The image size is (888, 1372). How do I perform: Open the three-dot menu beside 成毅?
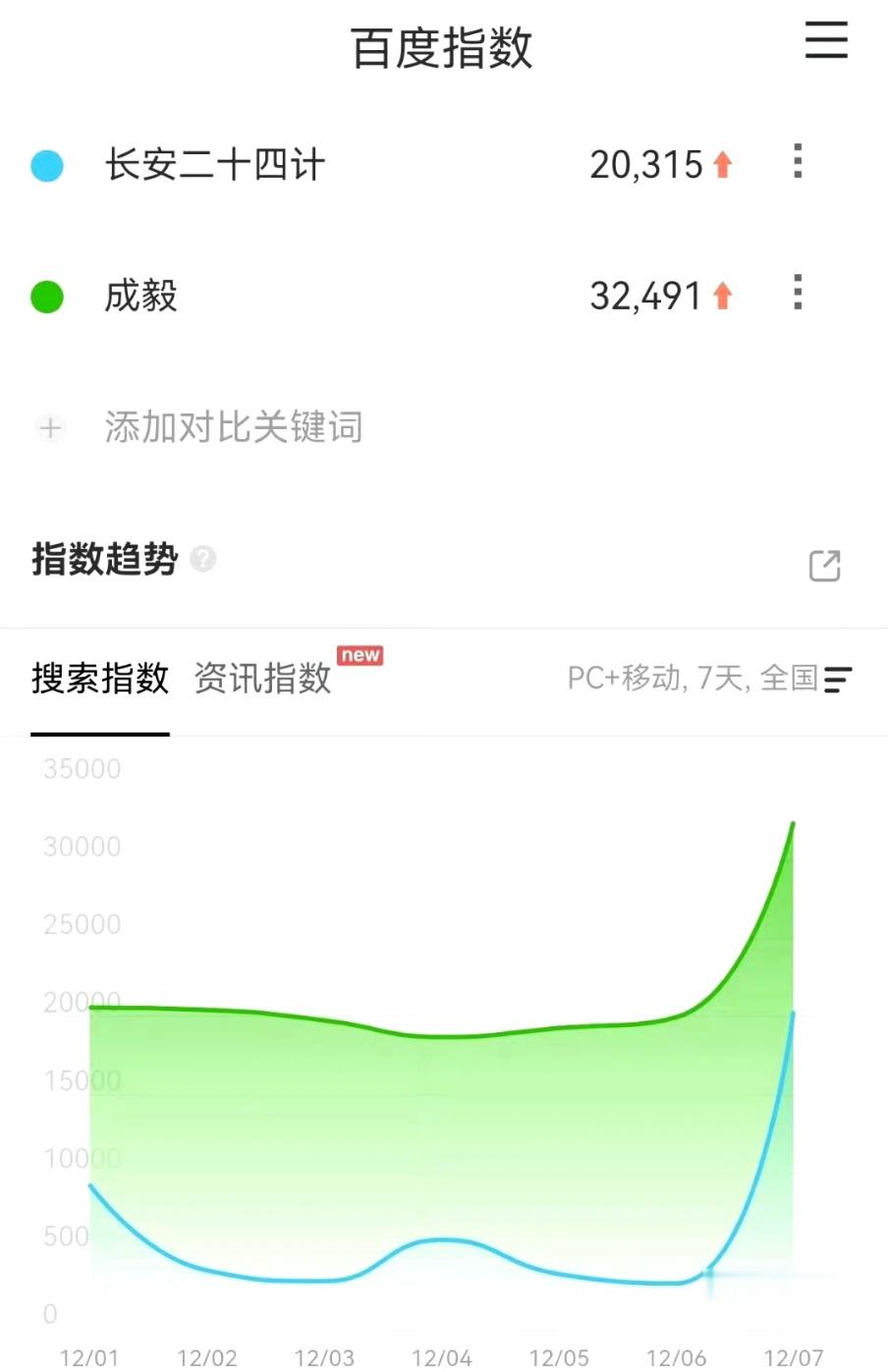pos(797,294)
